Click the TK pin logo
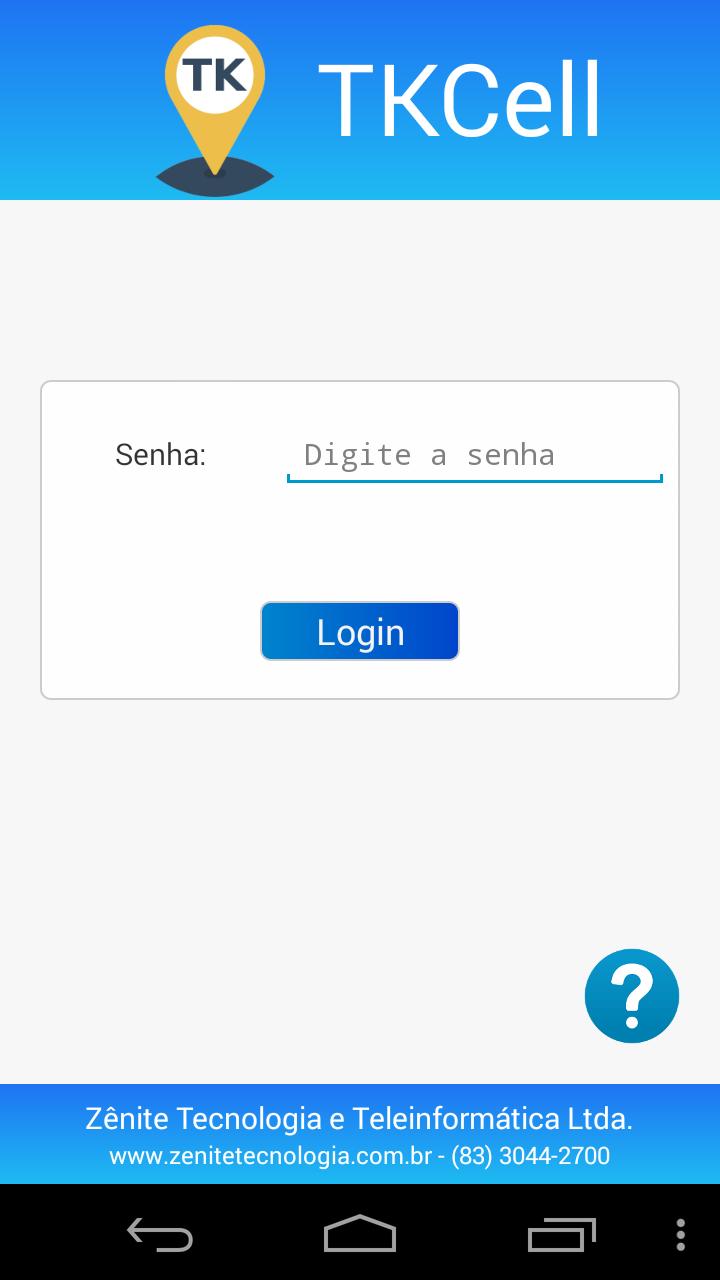720x1280 pixels. (214, 100)
